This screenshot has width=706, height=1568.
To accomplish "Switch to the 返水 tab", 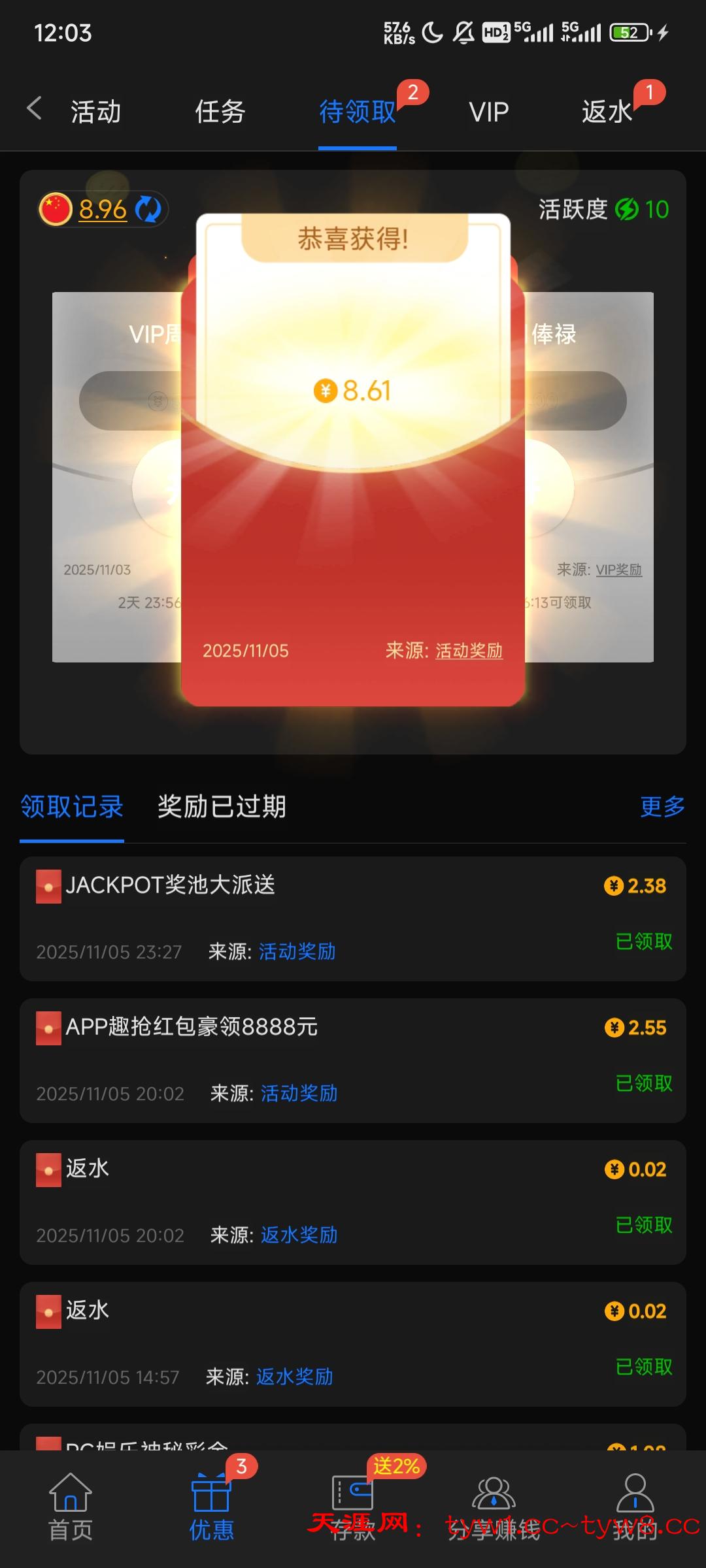I will point(607,112).
